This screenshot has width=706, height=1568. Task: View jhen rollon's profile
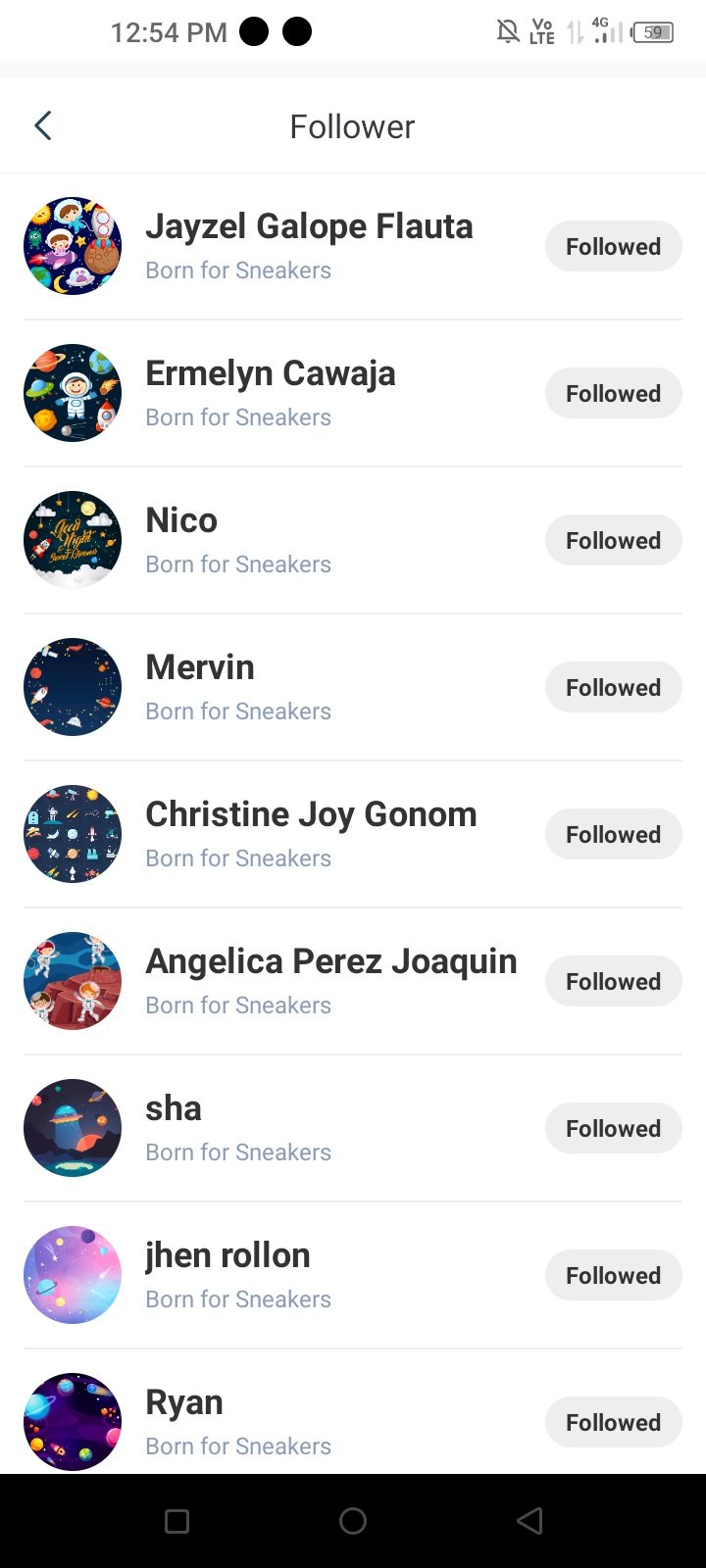(x=227, y=1256)
